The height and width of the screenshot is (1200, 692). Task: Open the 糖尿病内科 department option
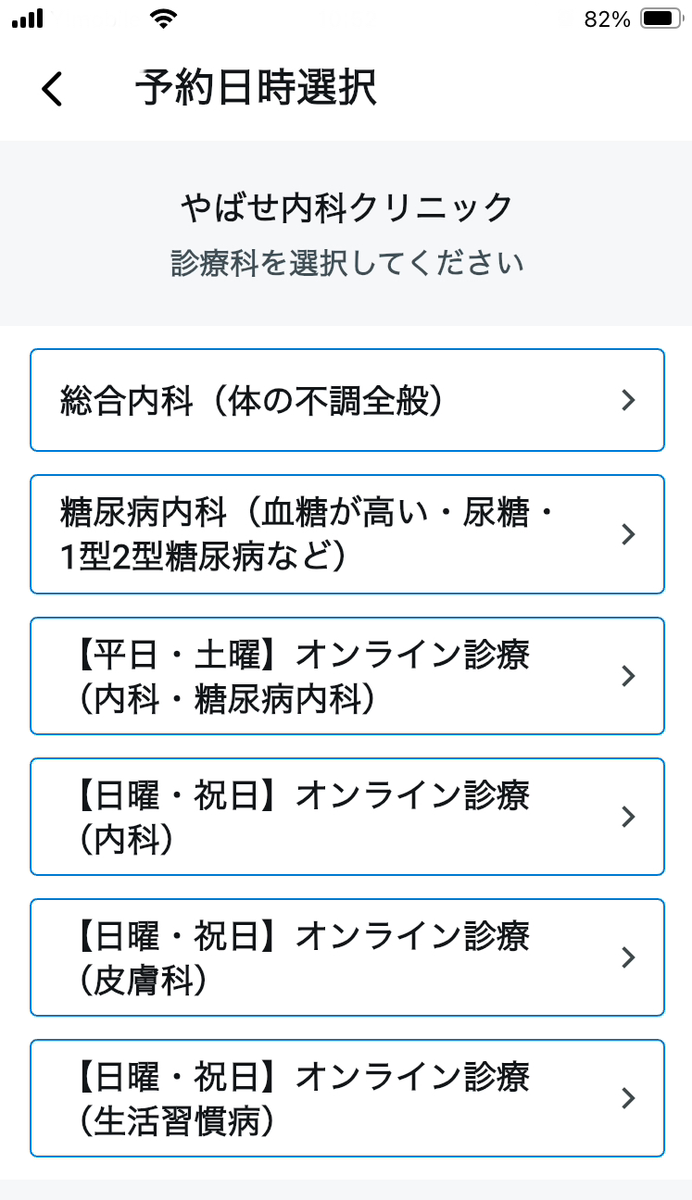pos(347,534)
